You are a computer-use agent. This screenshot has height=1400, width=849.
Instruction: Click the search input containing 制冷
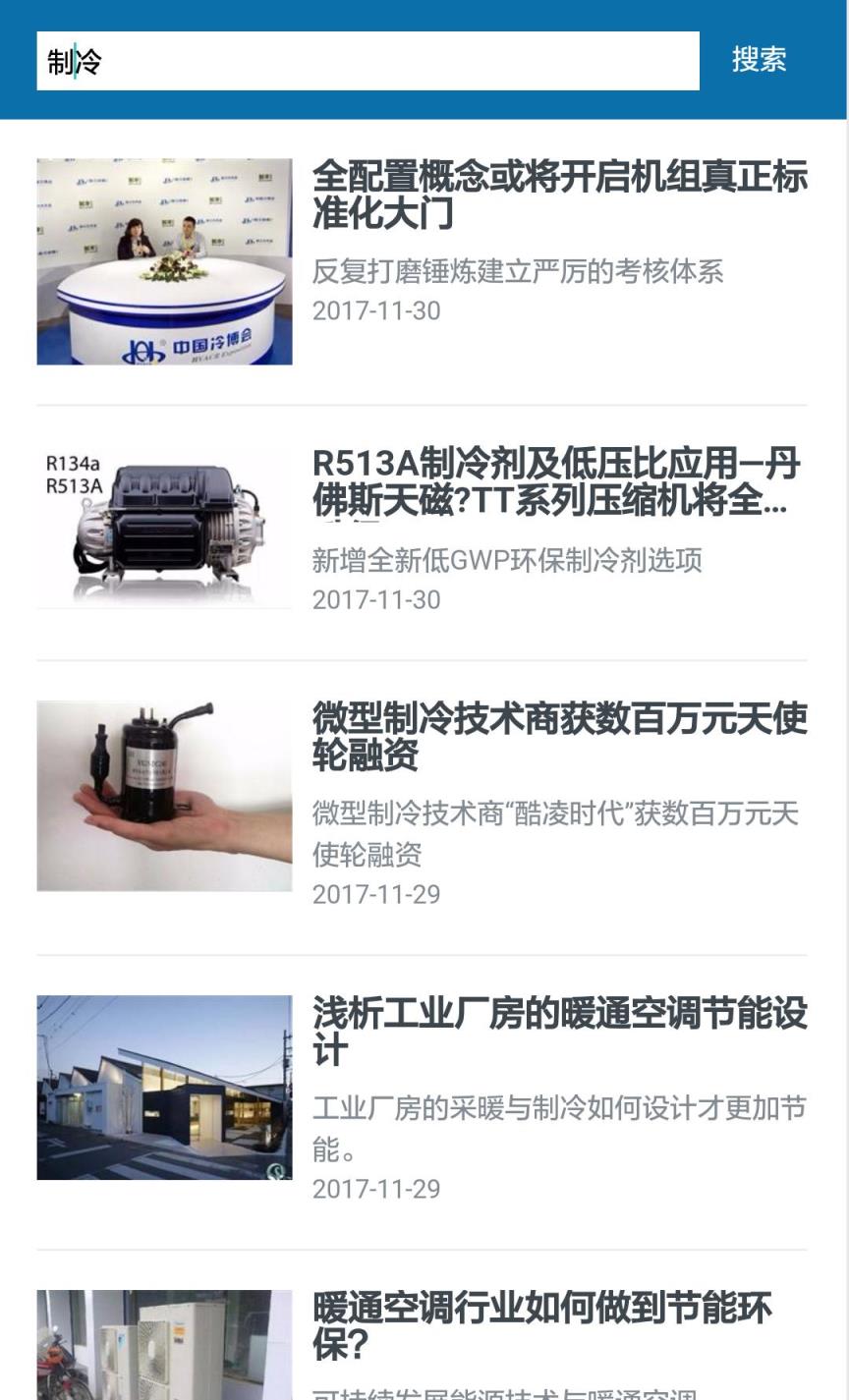click(x=368, y=60)
